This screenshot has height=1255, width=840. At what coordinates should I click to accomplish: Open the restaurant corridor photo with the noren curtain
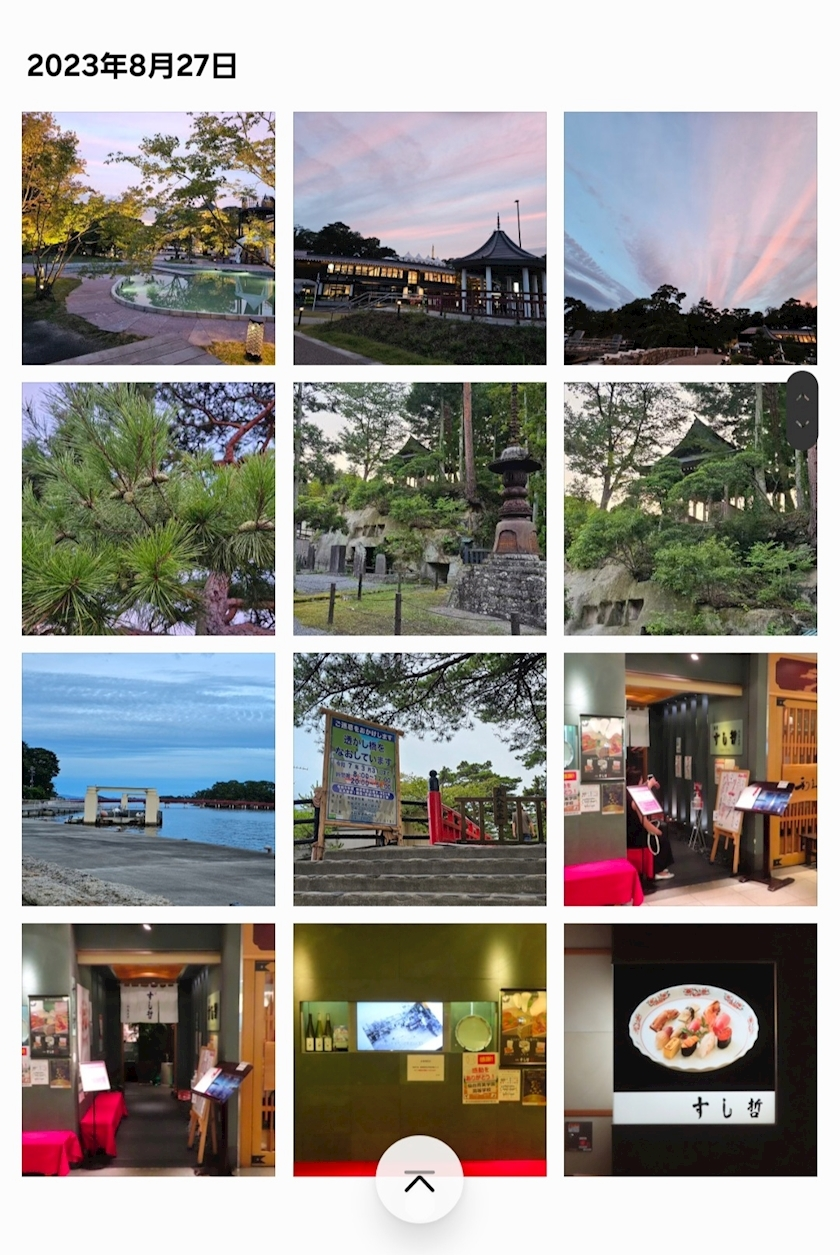tap(148, 1049)
